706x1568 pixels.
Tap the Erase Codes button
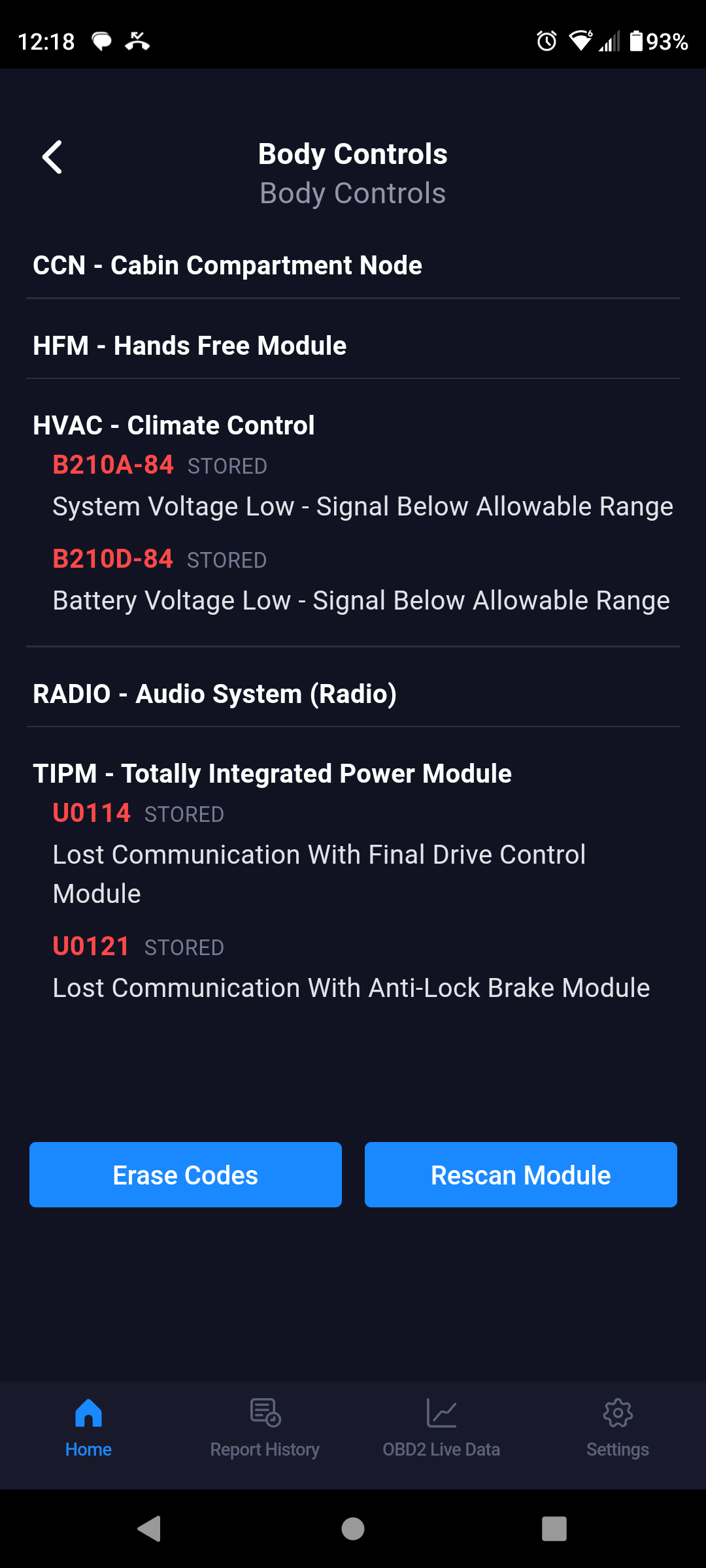click(186, 1175)
